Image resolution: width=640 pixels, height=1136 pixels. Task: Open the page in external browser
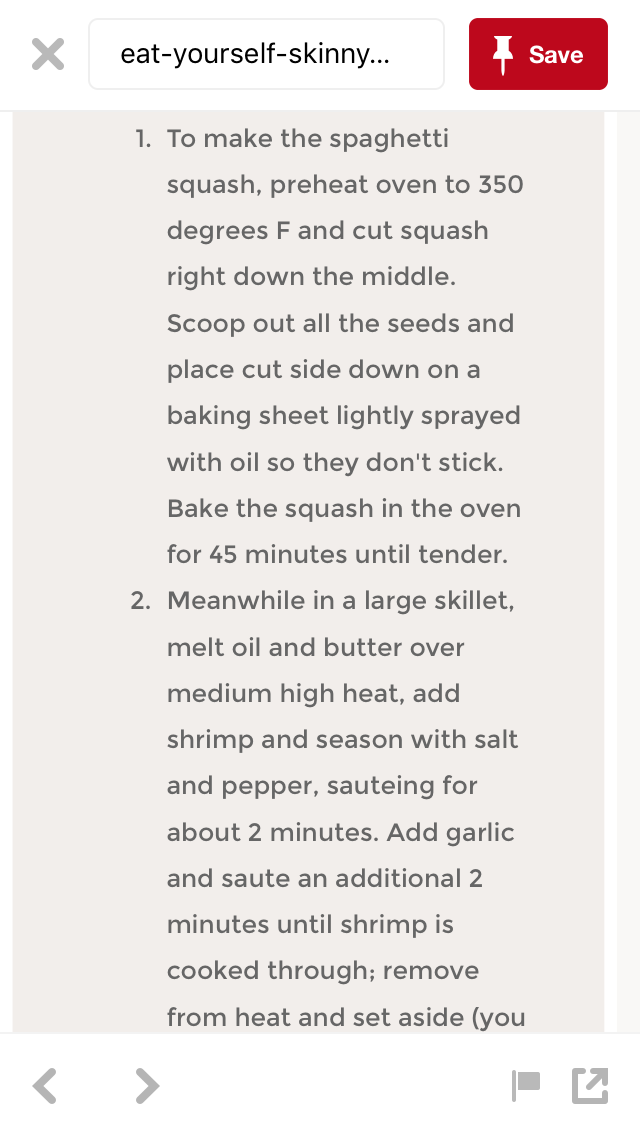590,1085
